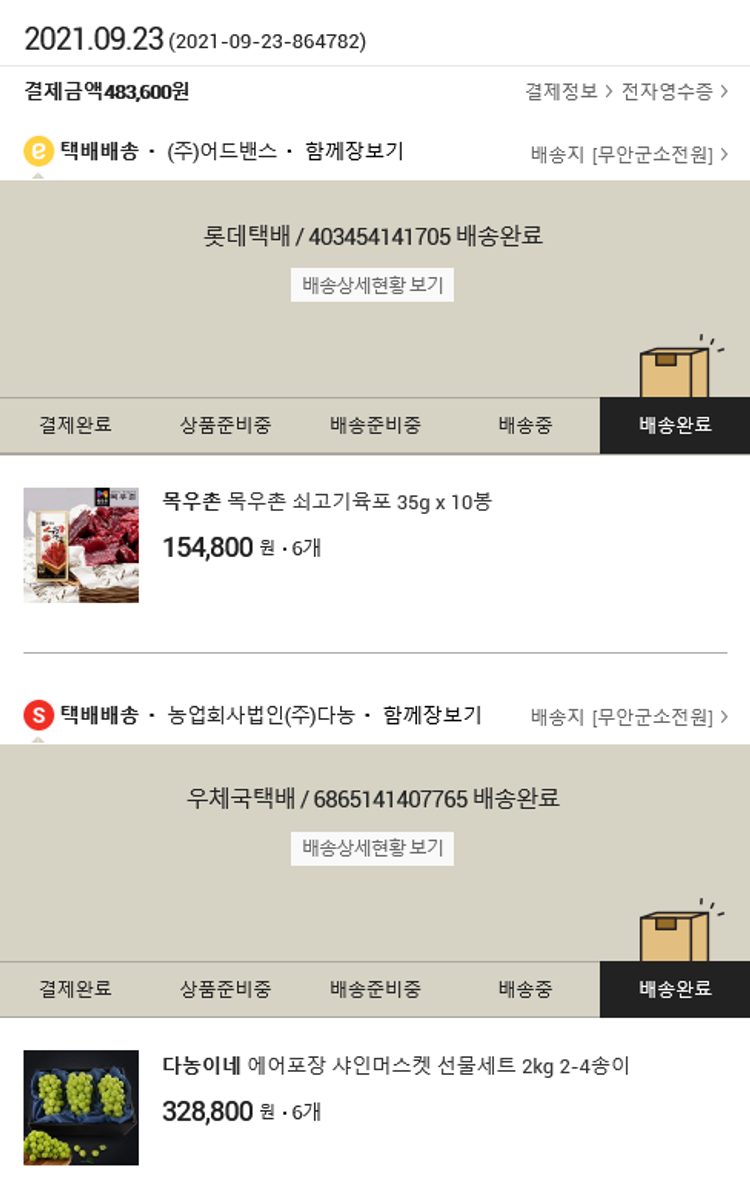Open 배송지 for the 농업회사법인(주)다농 order
The image size is (750, 1191).
(628, 717)
